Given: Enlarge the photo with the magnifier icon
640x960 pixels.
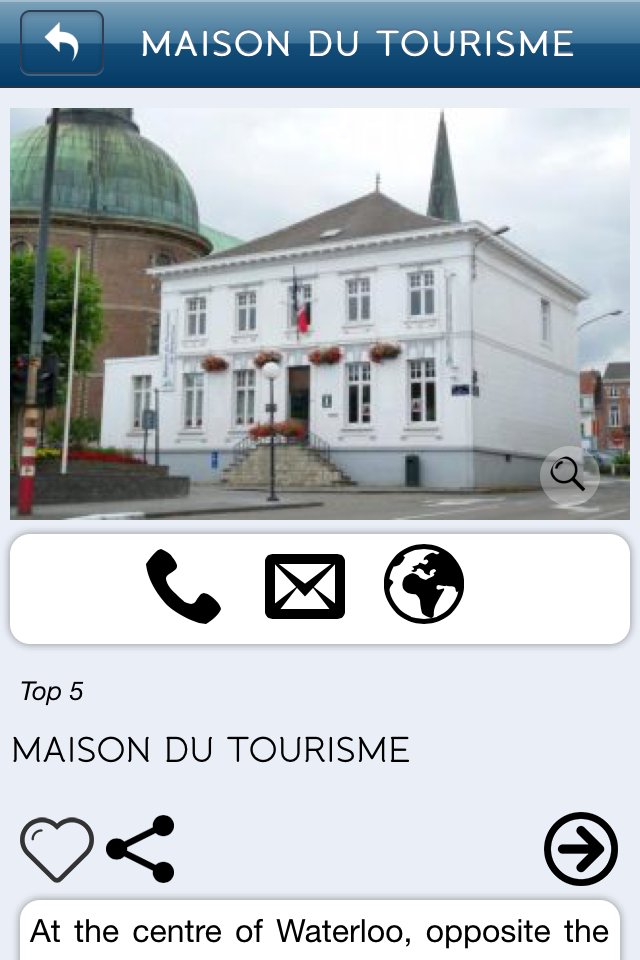Looking at the screenshot, I should click(569, 475).
